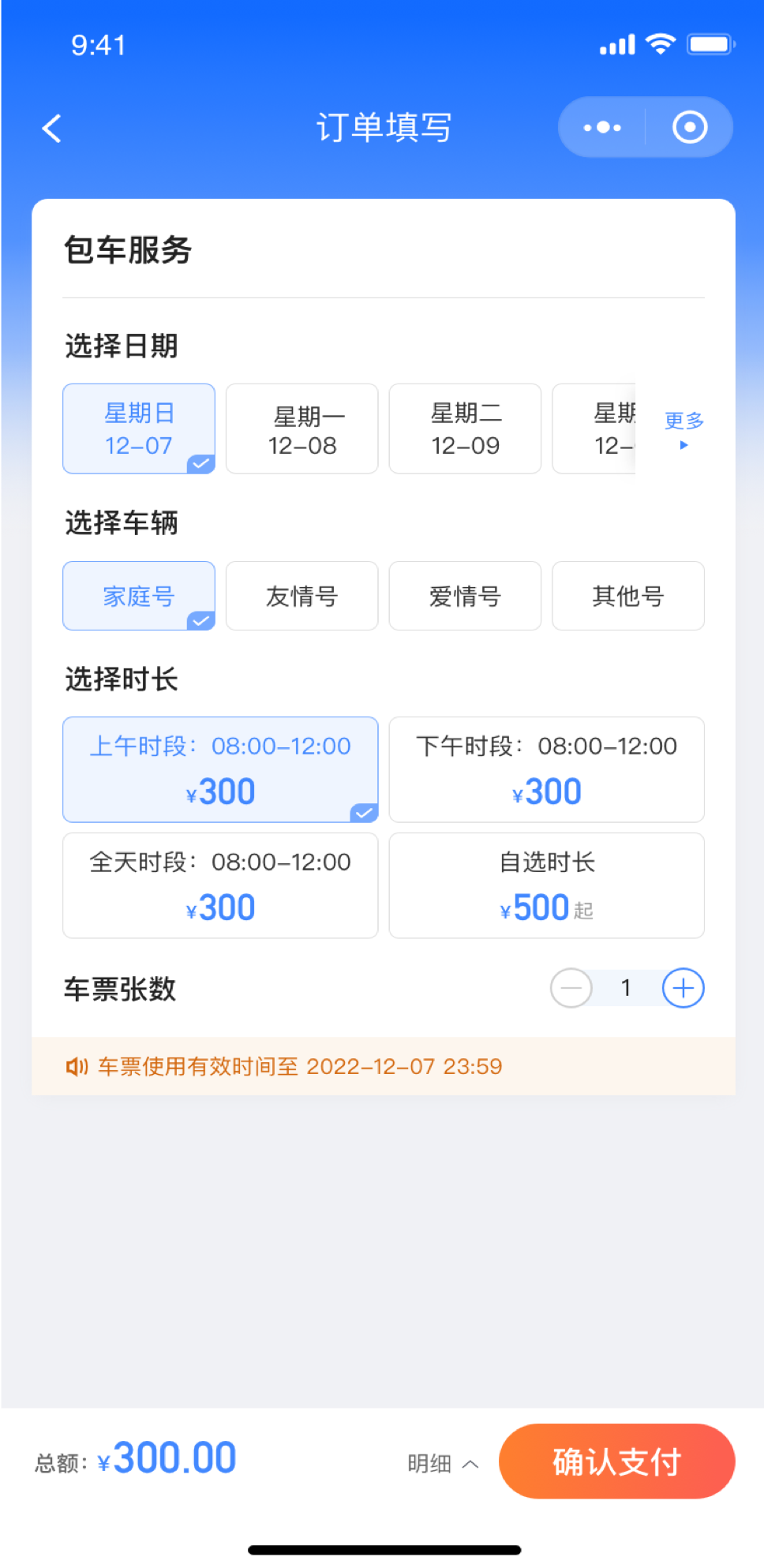Increase the 车票张数 ticket count
This screenshot has height=1568, width=764.
(683, 988)
